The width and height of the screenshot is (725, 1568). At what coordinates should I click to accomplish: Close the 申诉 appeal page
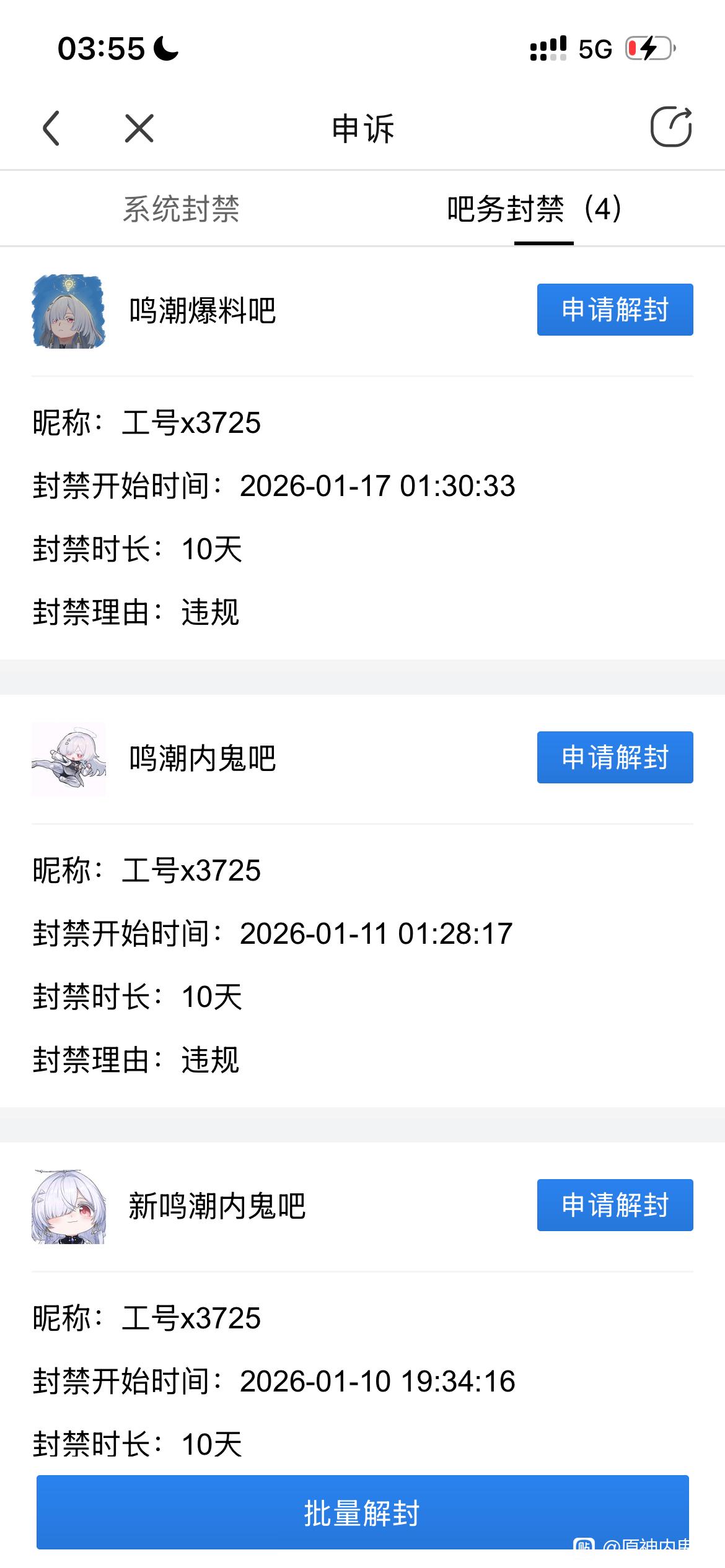coord(139,128)
